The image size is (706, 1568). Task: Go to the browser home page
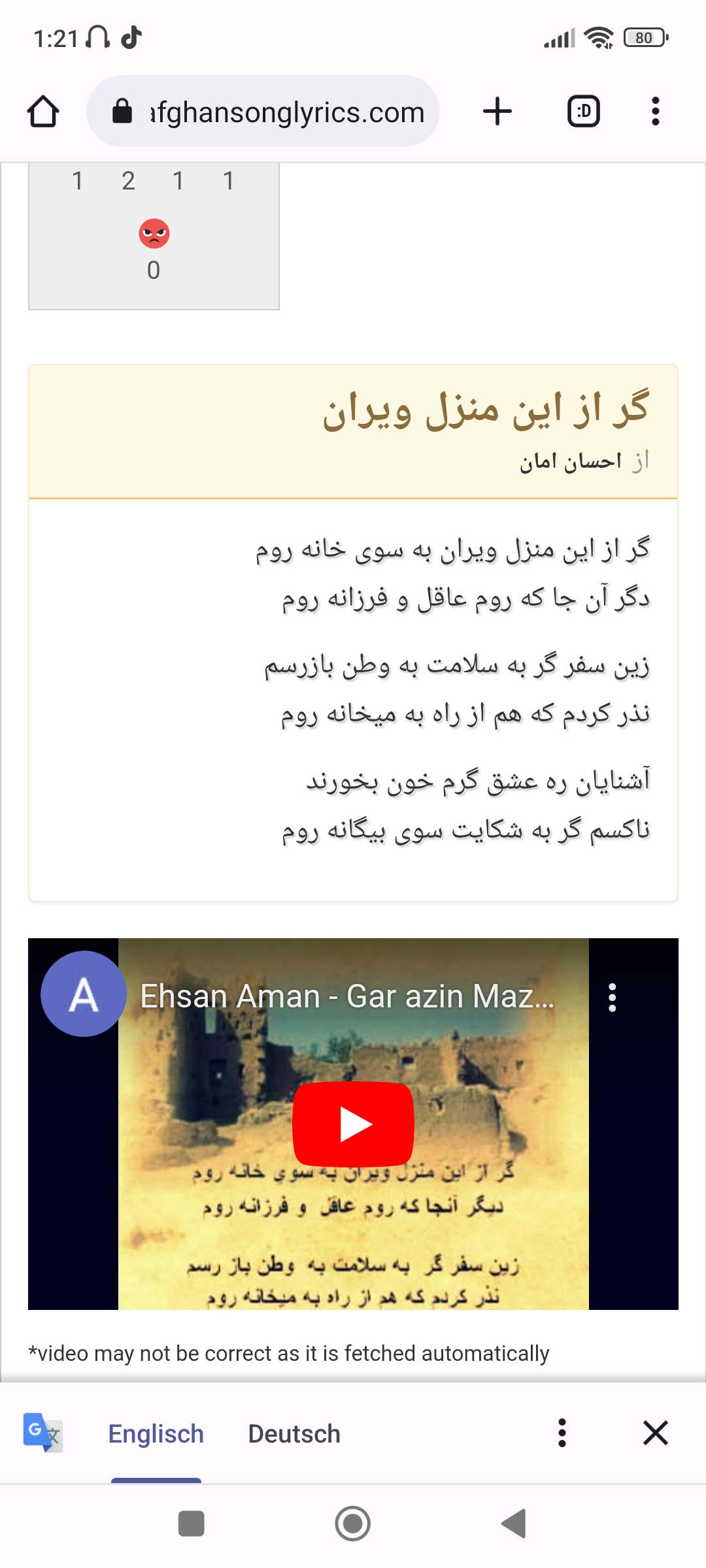point(43,112)
